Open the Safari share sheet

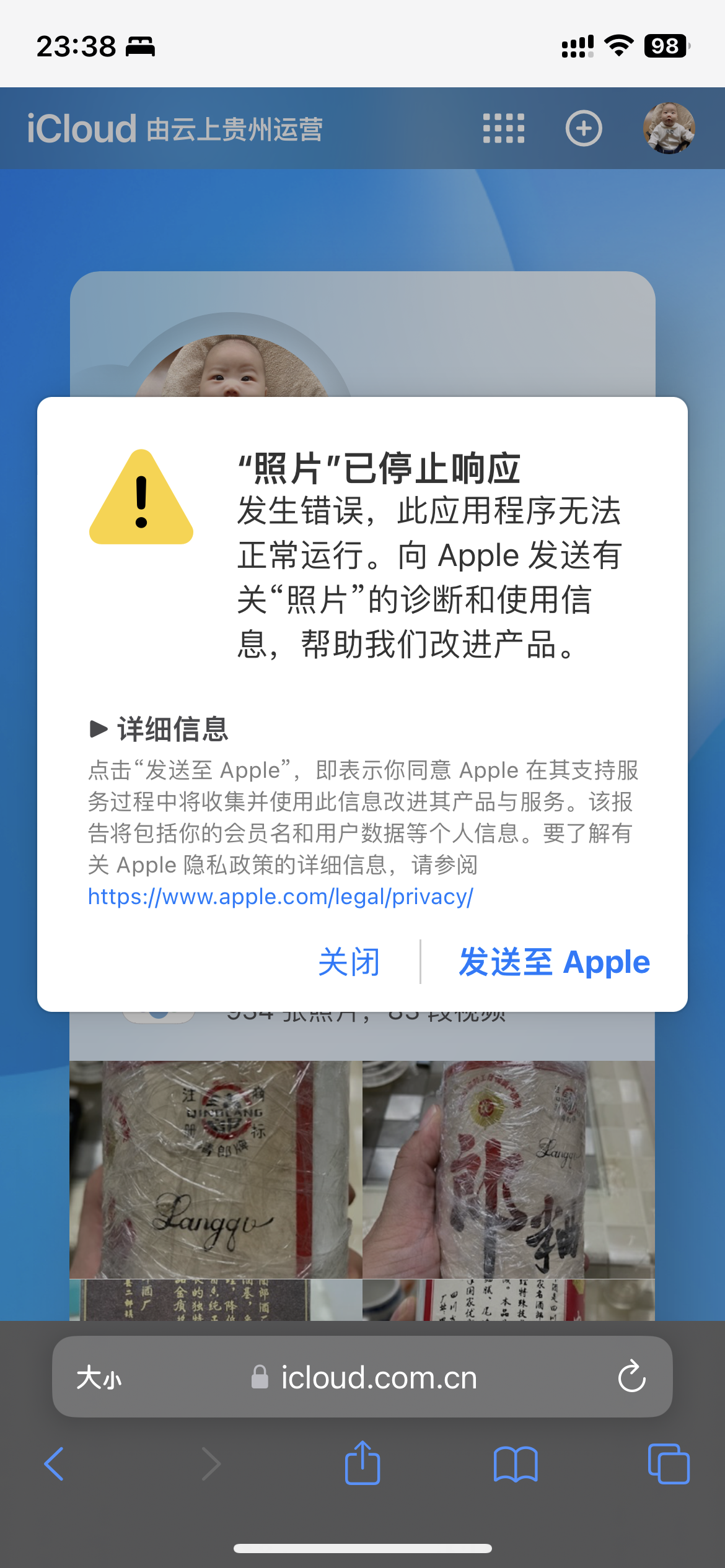click(x=362, y=1463)
